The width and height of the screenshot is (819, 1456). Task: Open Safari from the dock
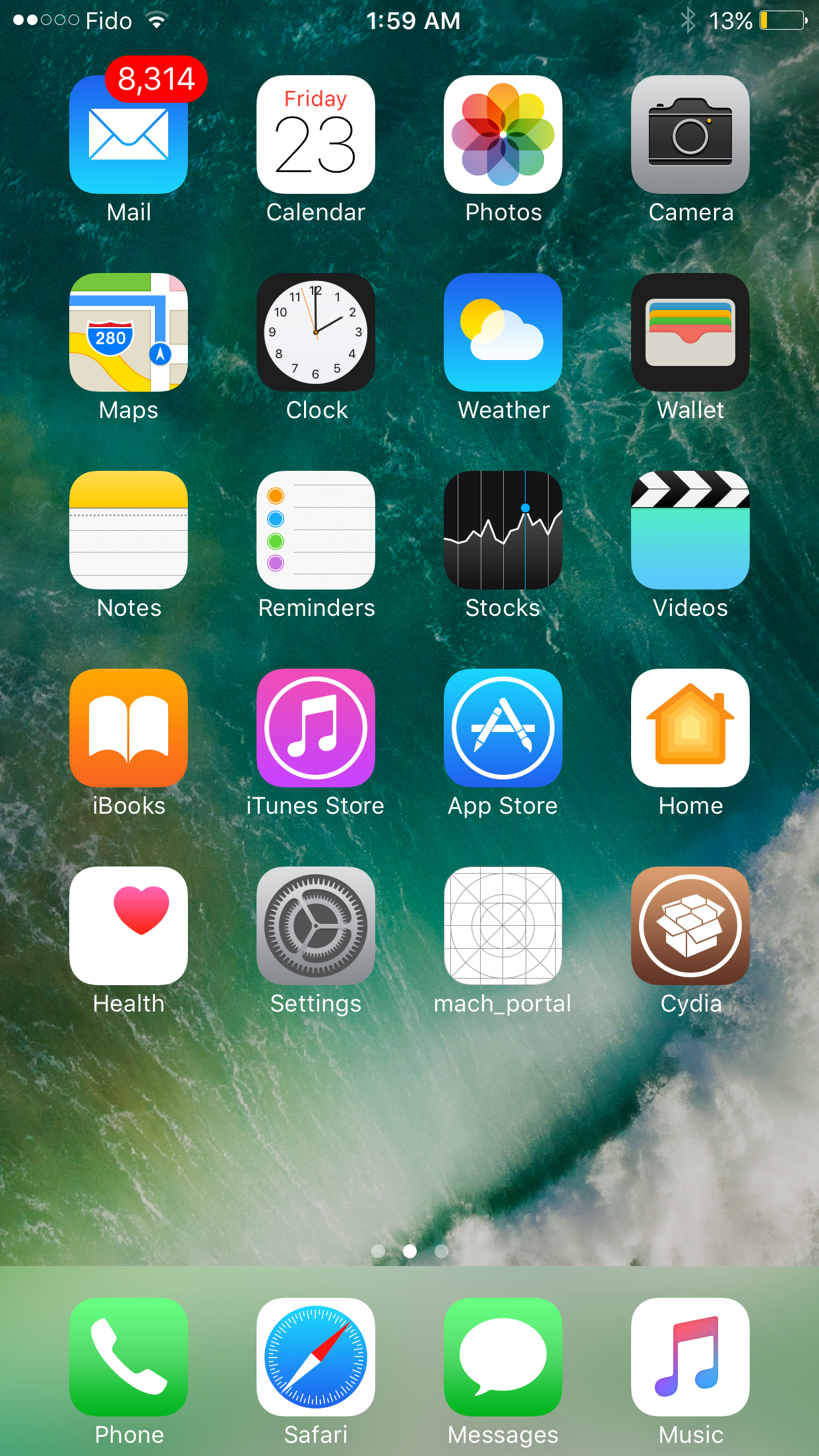pyautogui.click(x=316, y=1357)
